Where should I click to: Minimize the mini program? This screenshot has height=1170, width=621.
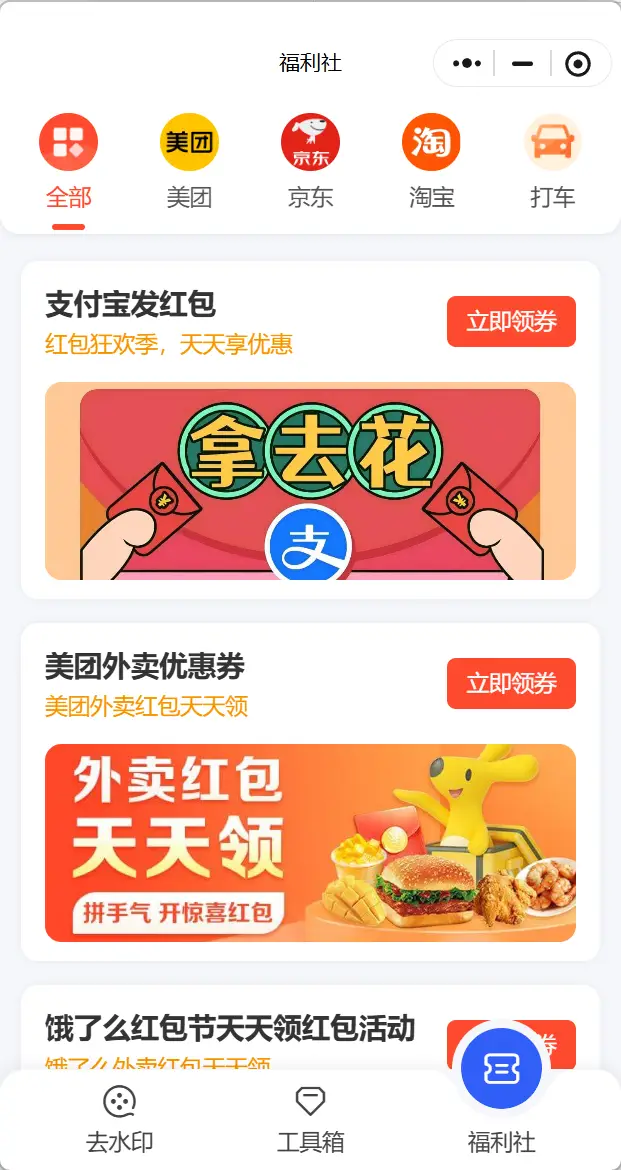(x=522, y=64)
